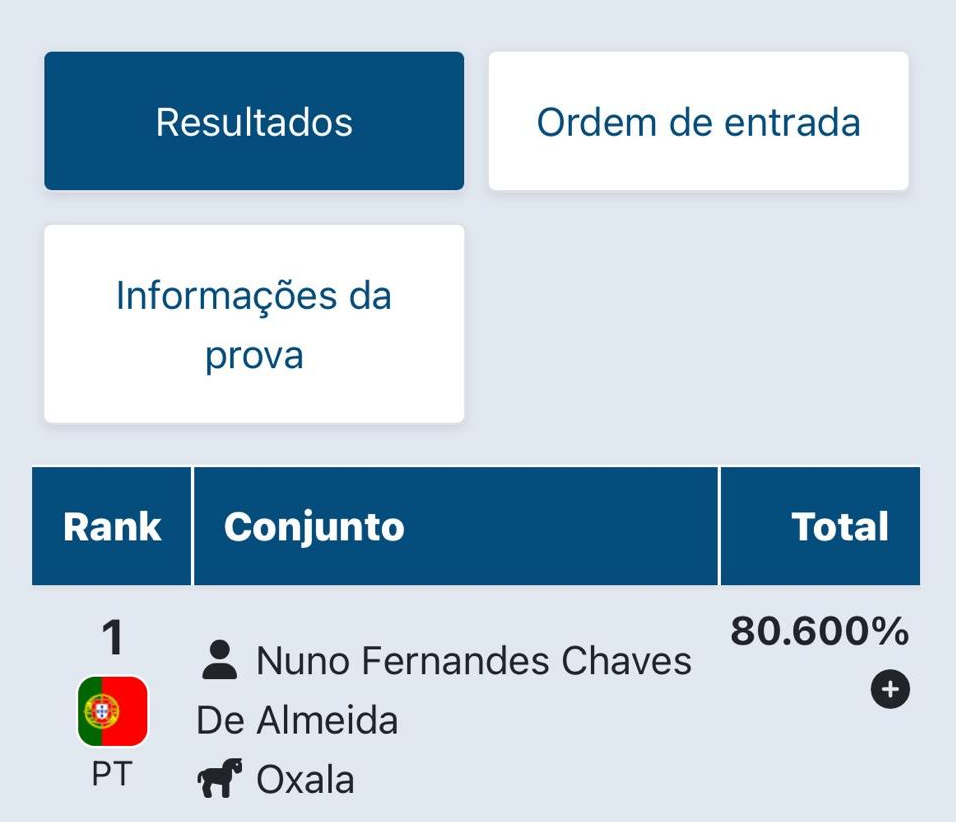Open Informações da prova

coord(254,324)
